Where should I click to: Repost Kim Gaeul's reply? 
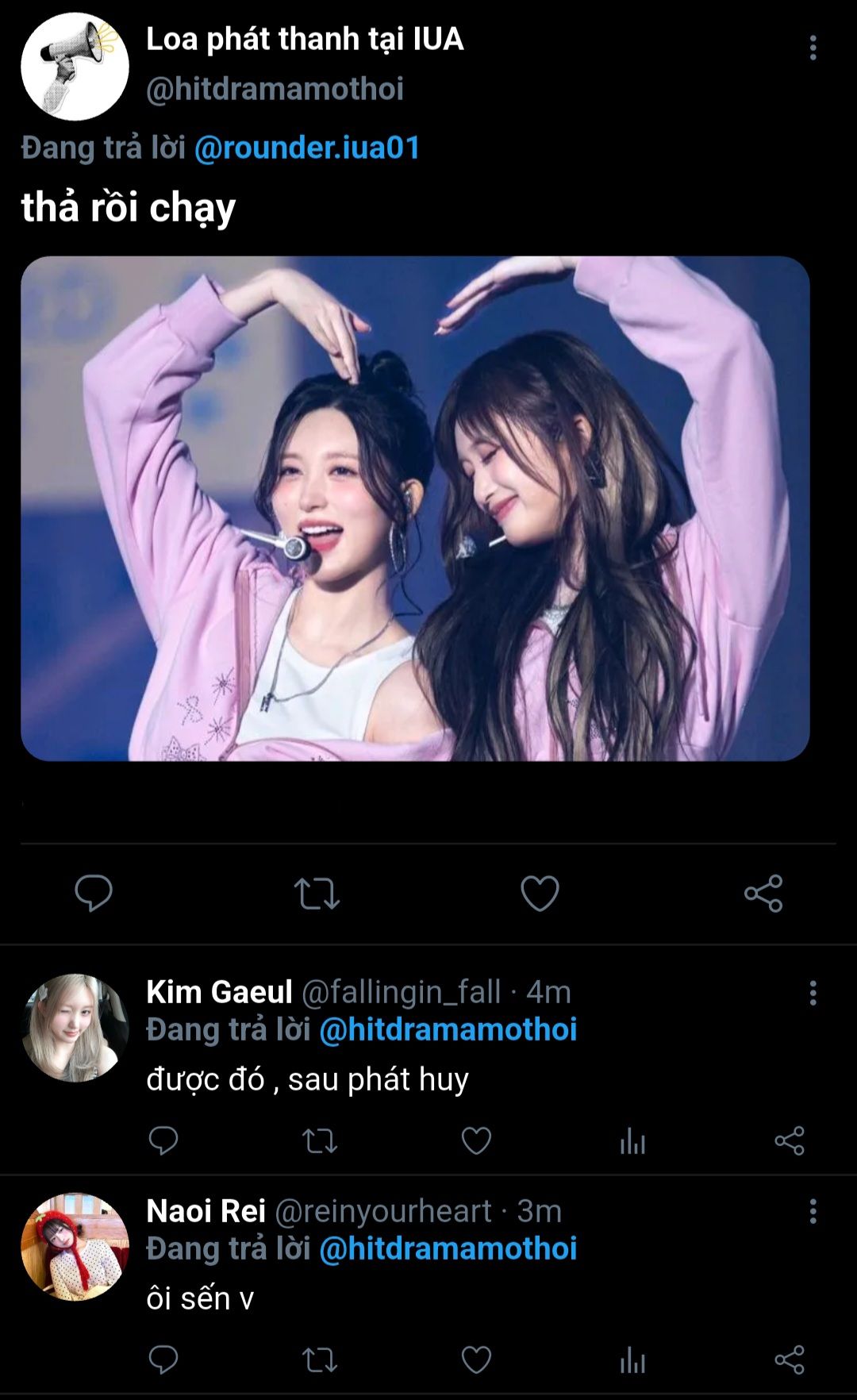[320, 1141]
